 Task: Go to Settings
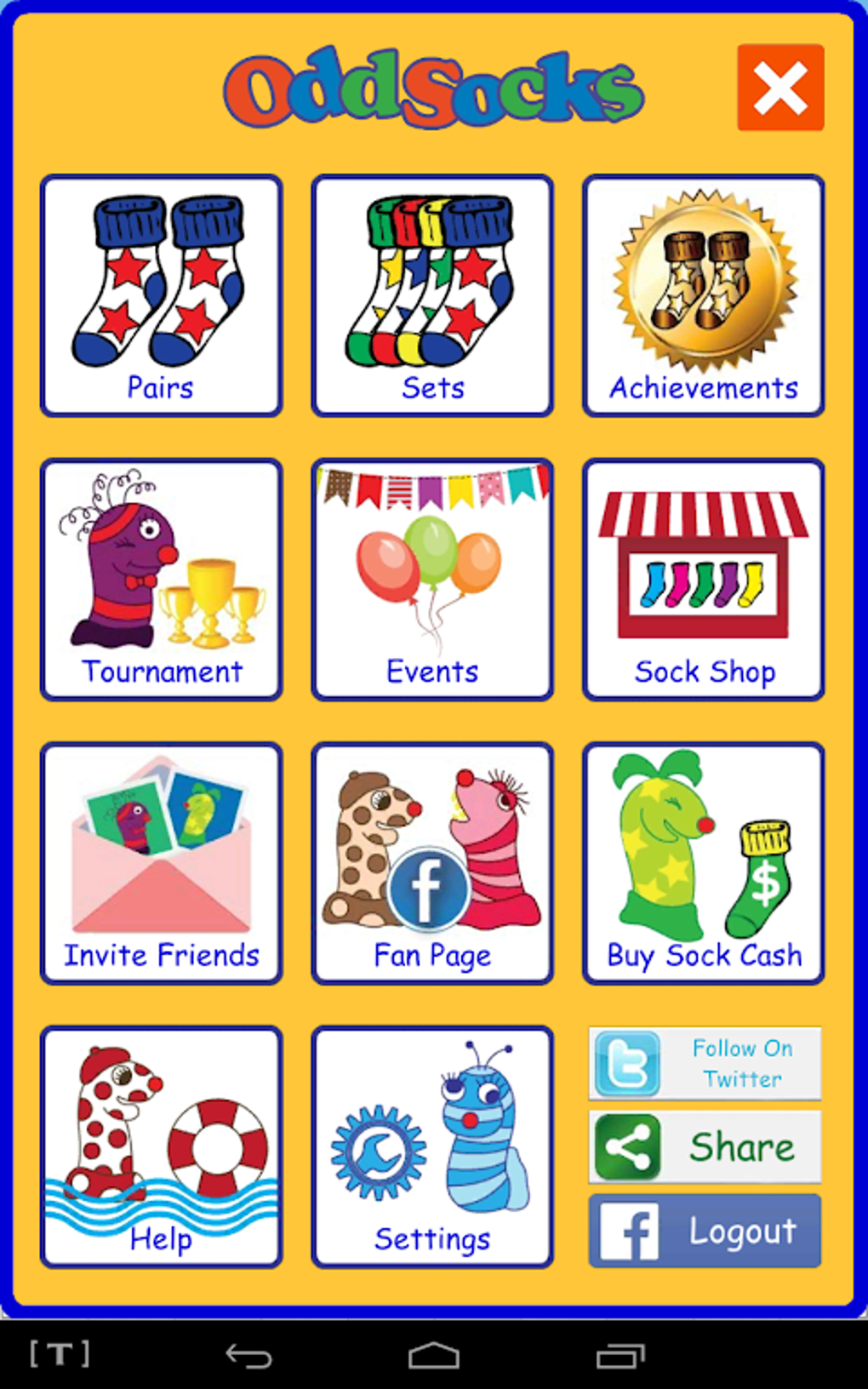pos(432,1146)
